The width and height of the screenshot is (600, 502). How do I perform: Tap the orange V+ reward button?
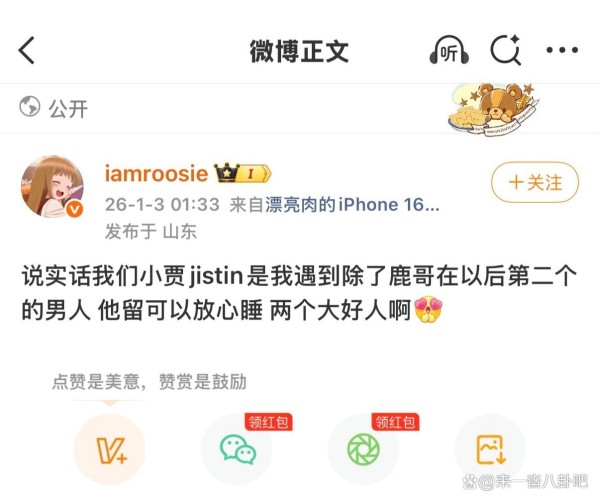point(110,450)
